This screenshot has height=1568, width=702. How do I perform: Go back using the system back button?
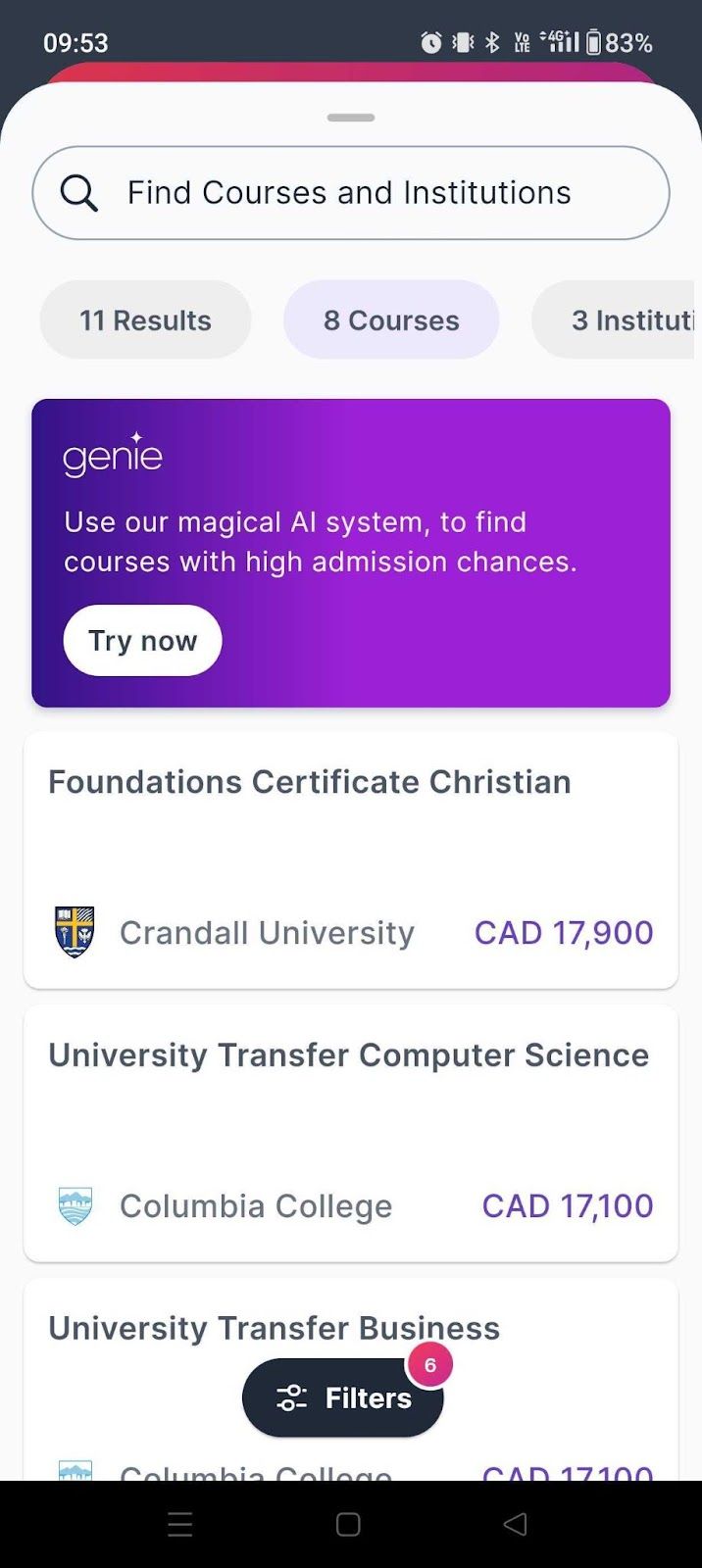[x=516, y=1524]
